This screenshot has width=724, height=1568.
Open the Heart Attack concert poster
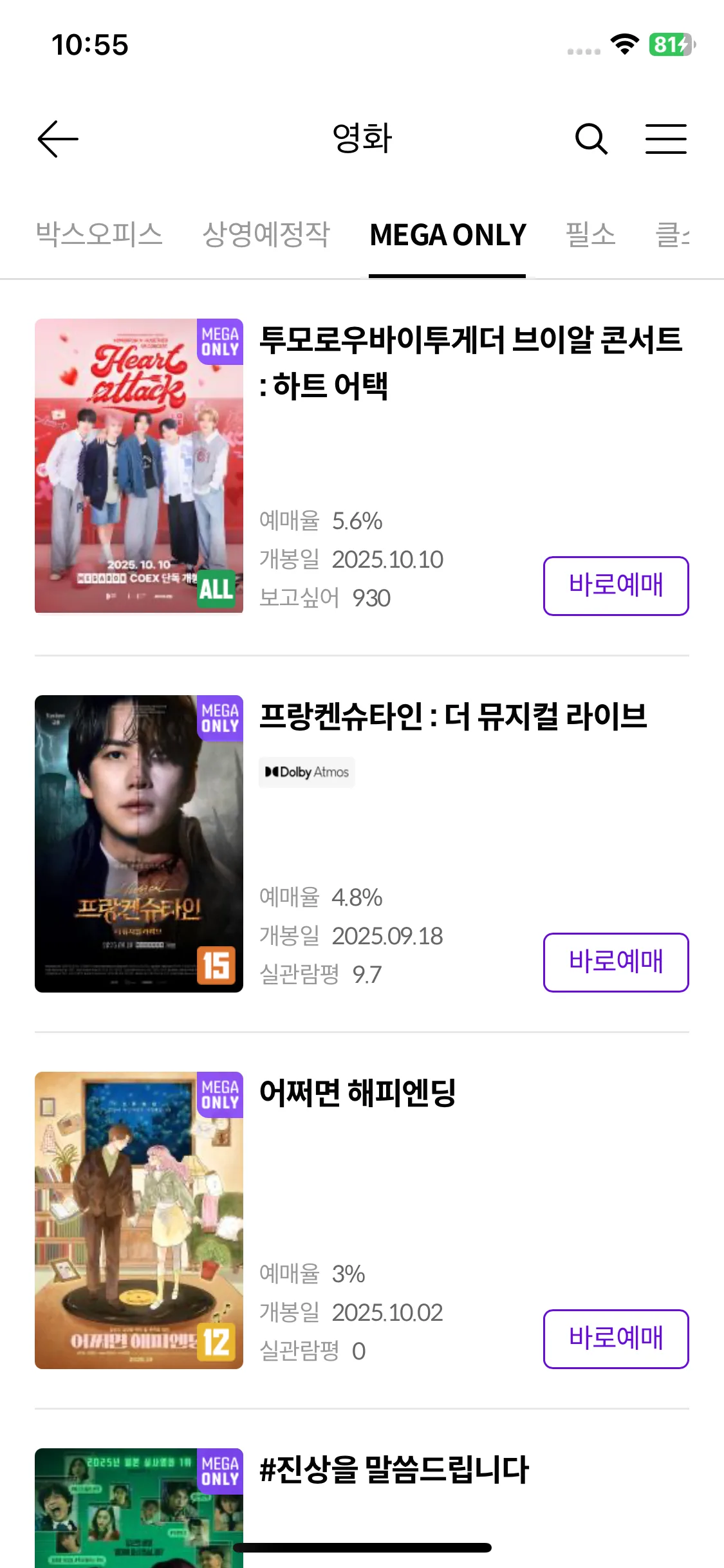coord(139,466)
